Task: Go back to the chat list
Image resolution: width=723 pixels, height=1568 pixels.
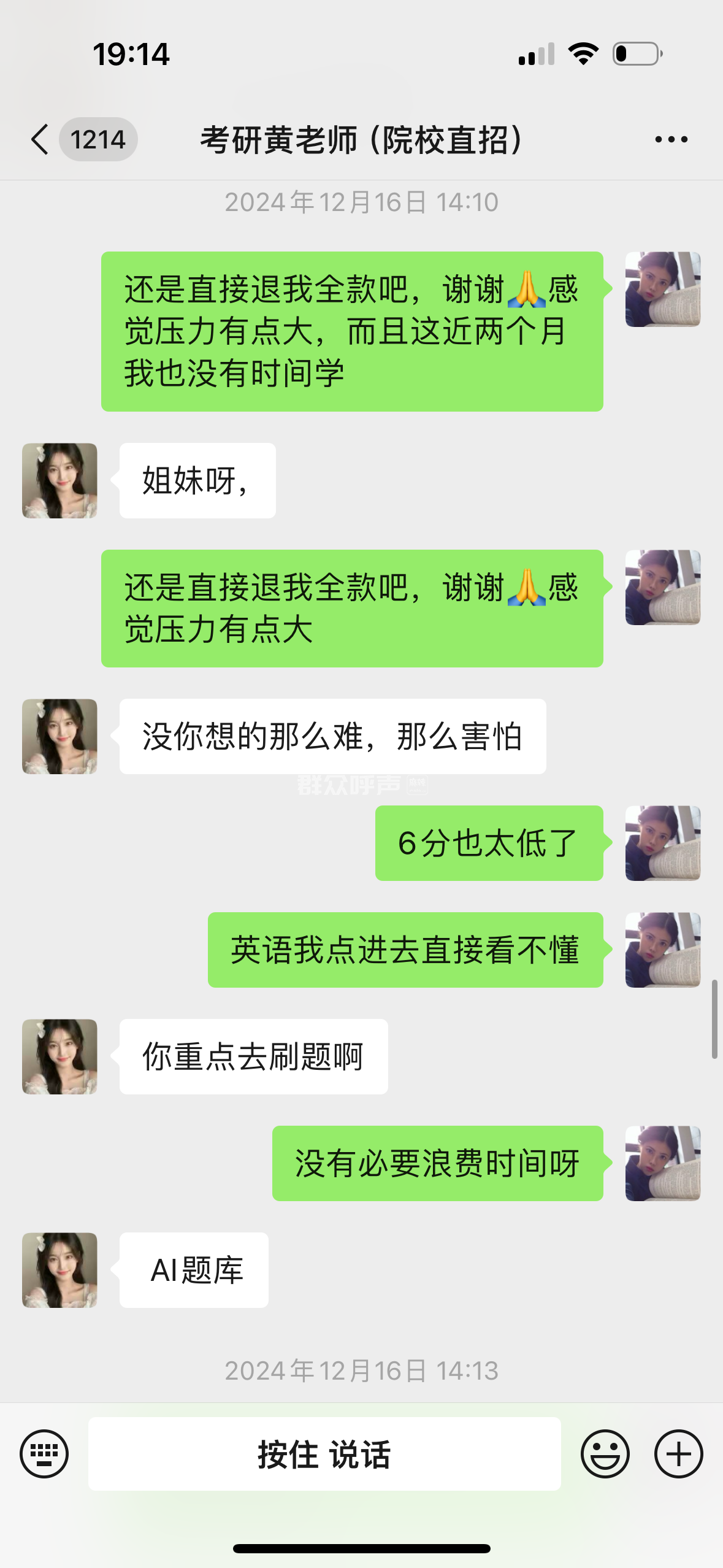Action: point(40,139)
